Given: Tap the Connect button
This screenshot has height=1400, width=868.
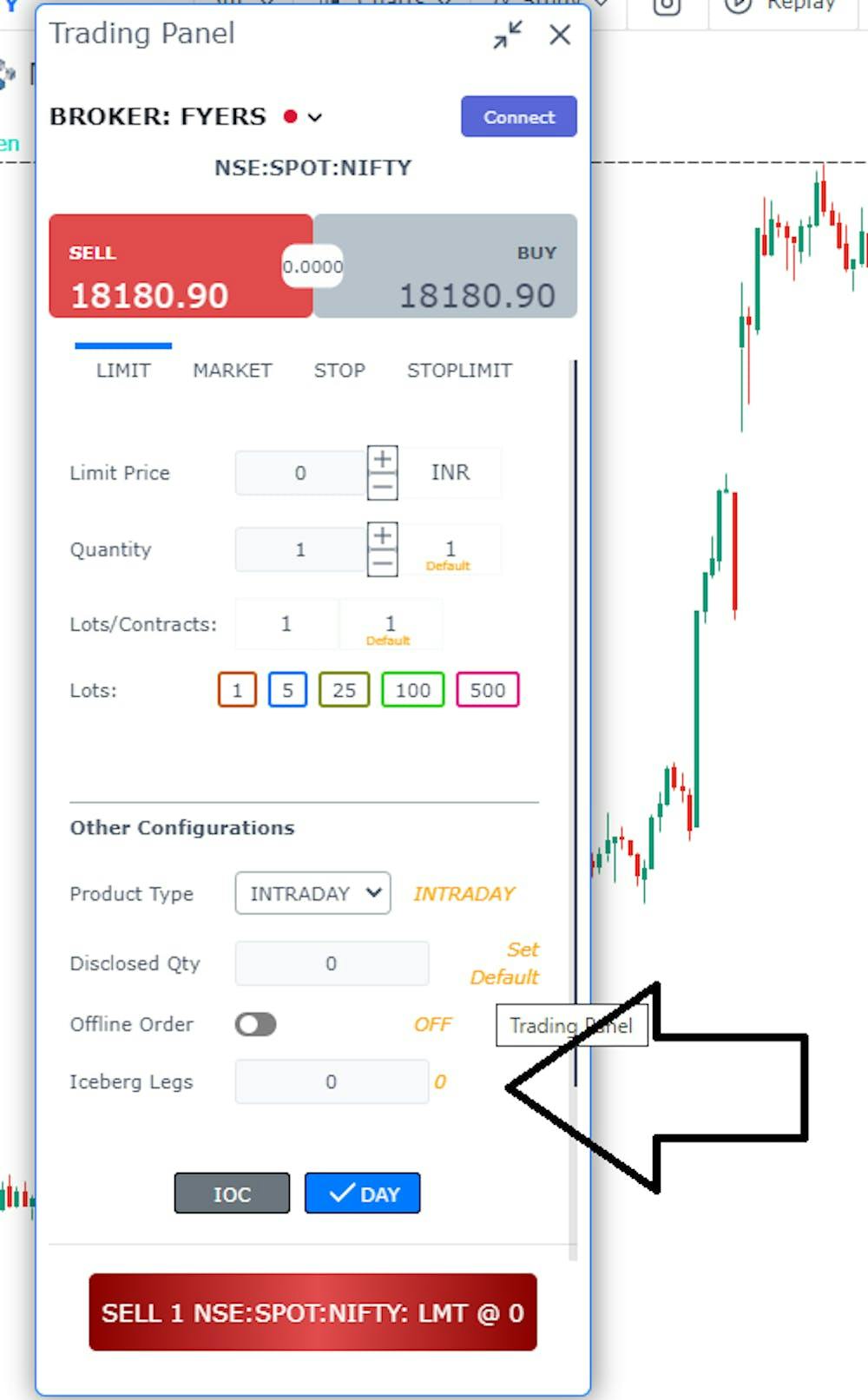Looking at the screenshot, I should tap(518, 117).
